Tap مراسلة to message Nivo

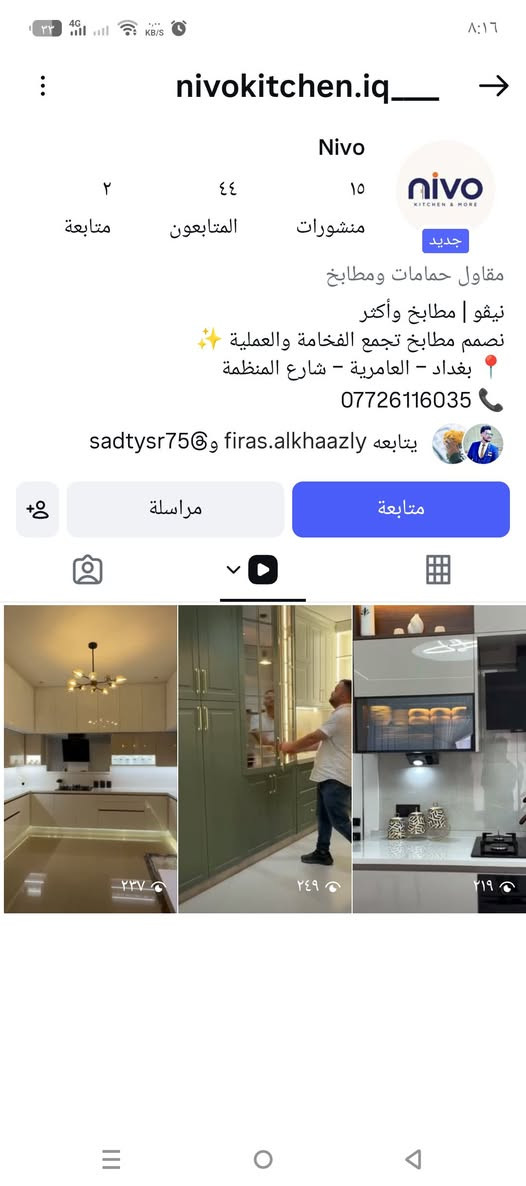tap(175, 509)
